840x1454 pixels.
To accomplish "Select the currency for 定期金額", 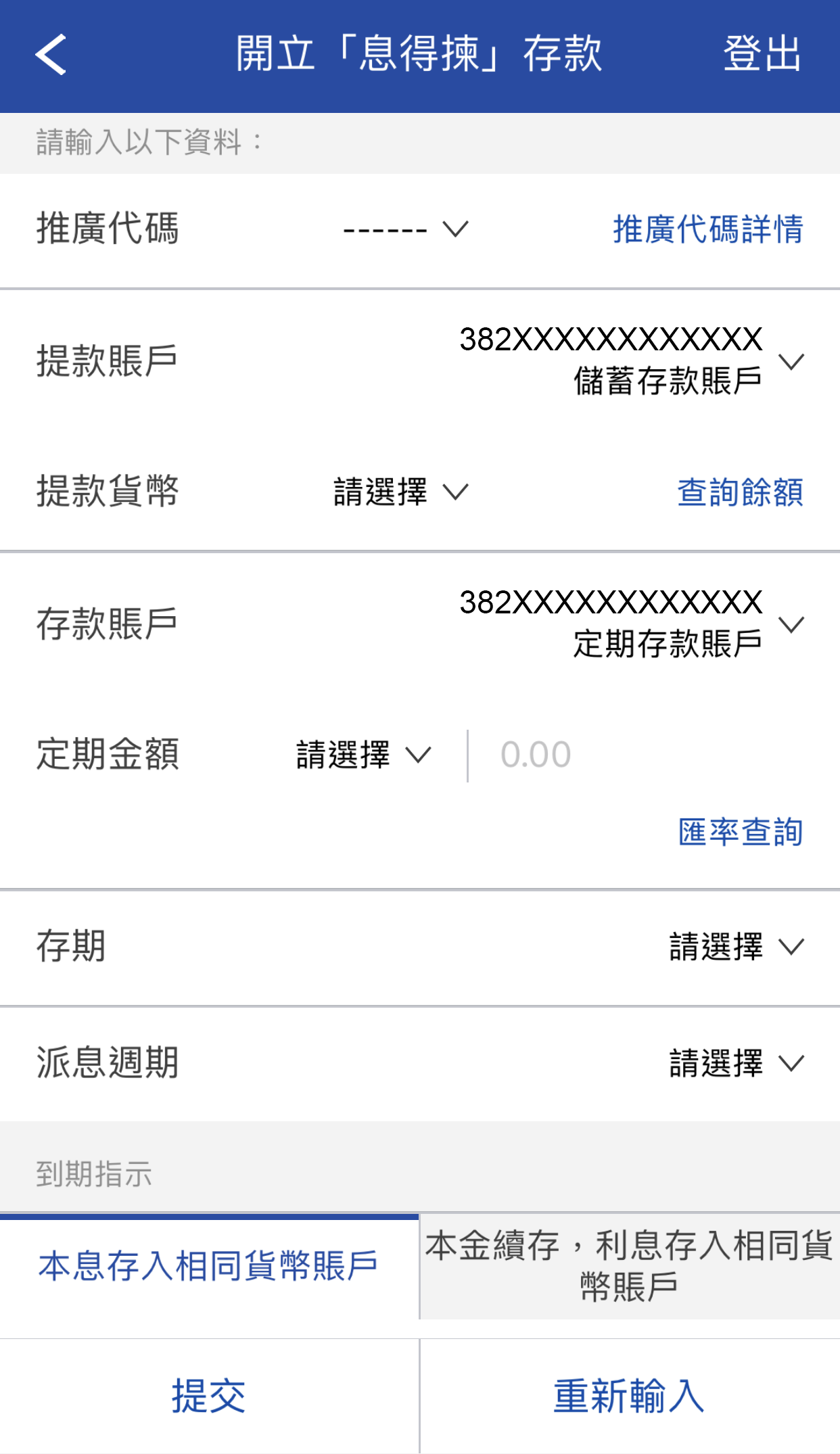I will [363, 755].
